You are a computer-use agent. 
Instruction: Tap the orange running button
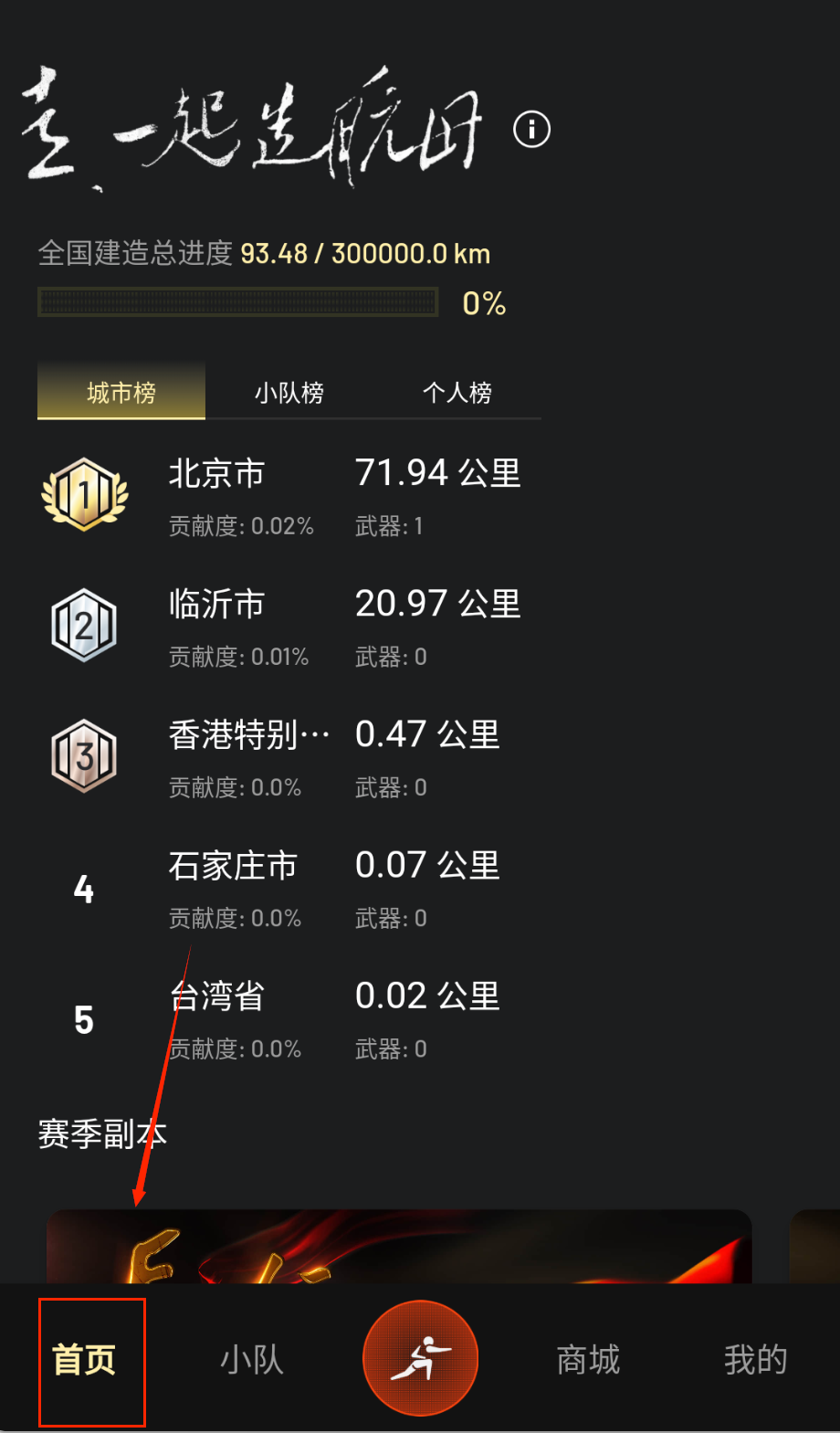click(x=420, y=1358)
